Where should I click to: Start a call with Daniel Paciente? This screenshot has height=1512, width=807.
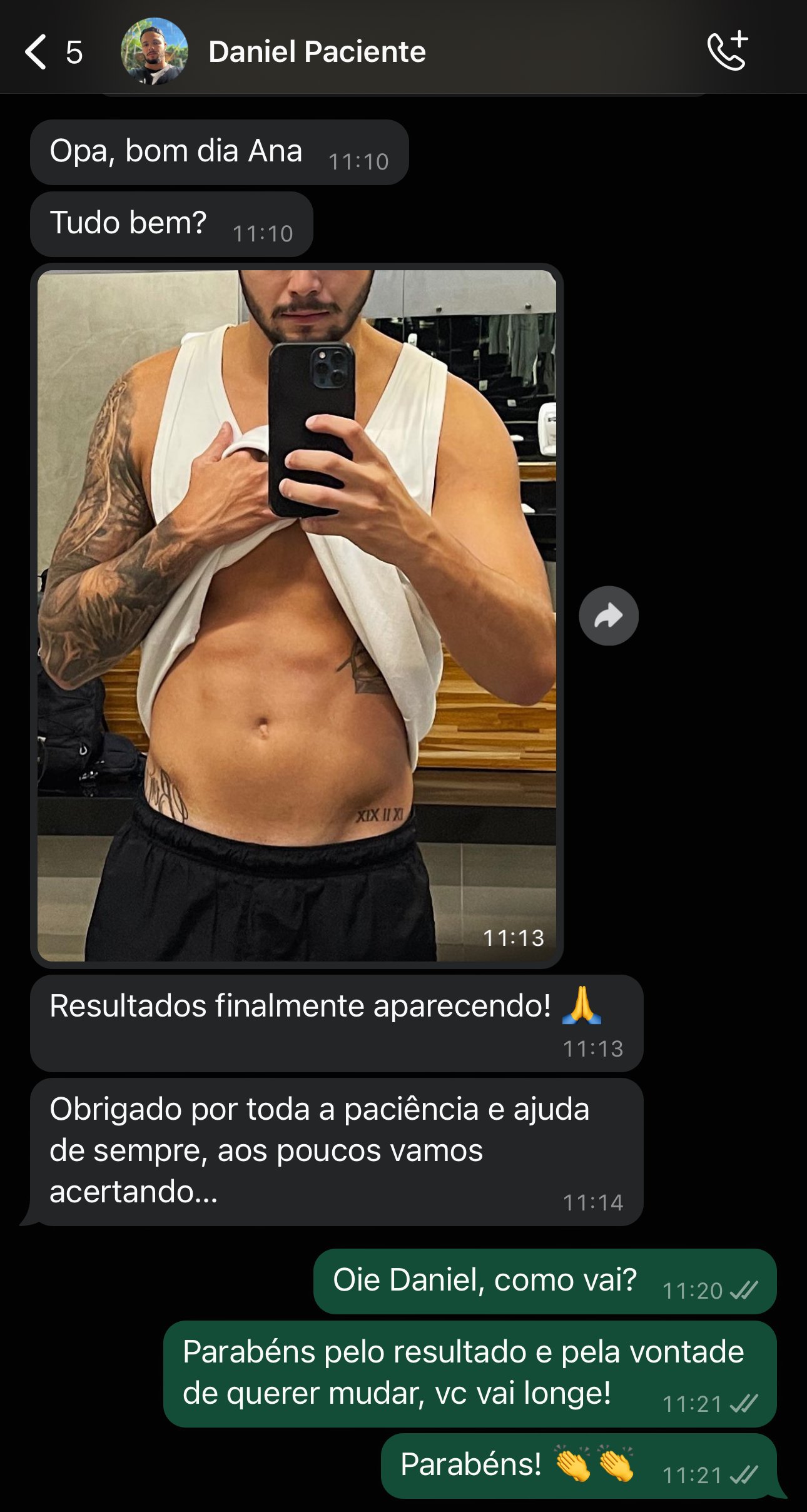[728, 51]
